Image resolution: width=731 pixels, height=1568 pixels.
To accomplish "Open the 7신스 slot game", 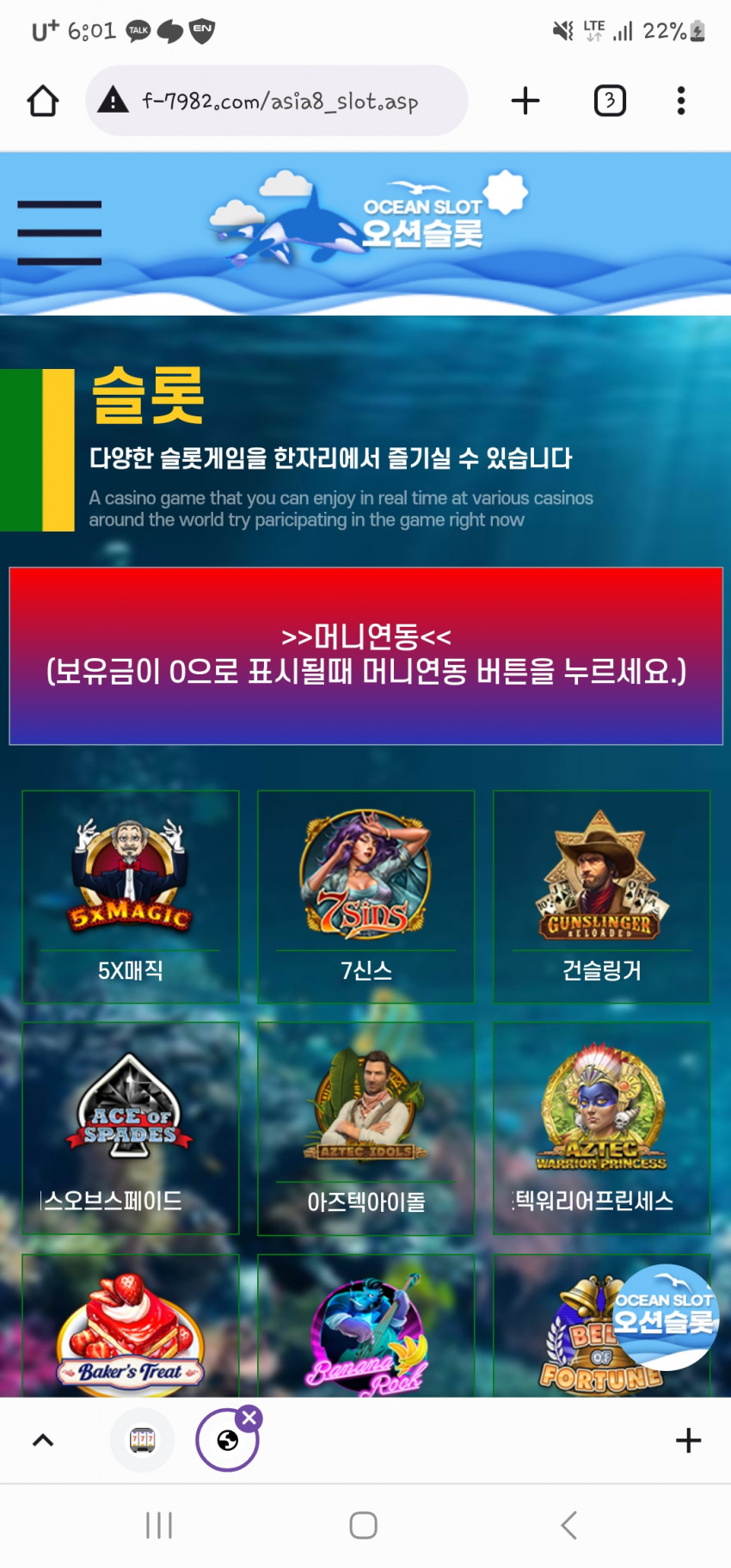I will tap(365, 896).
